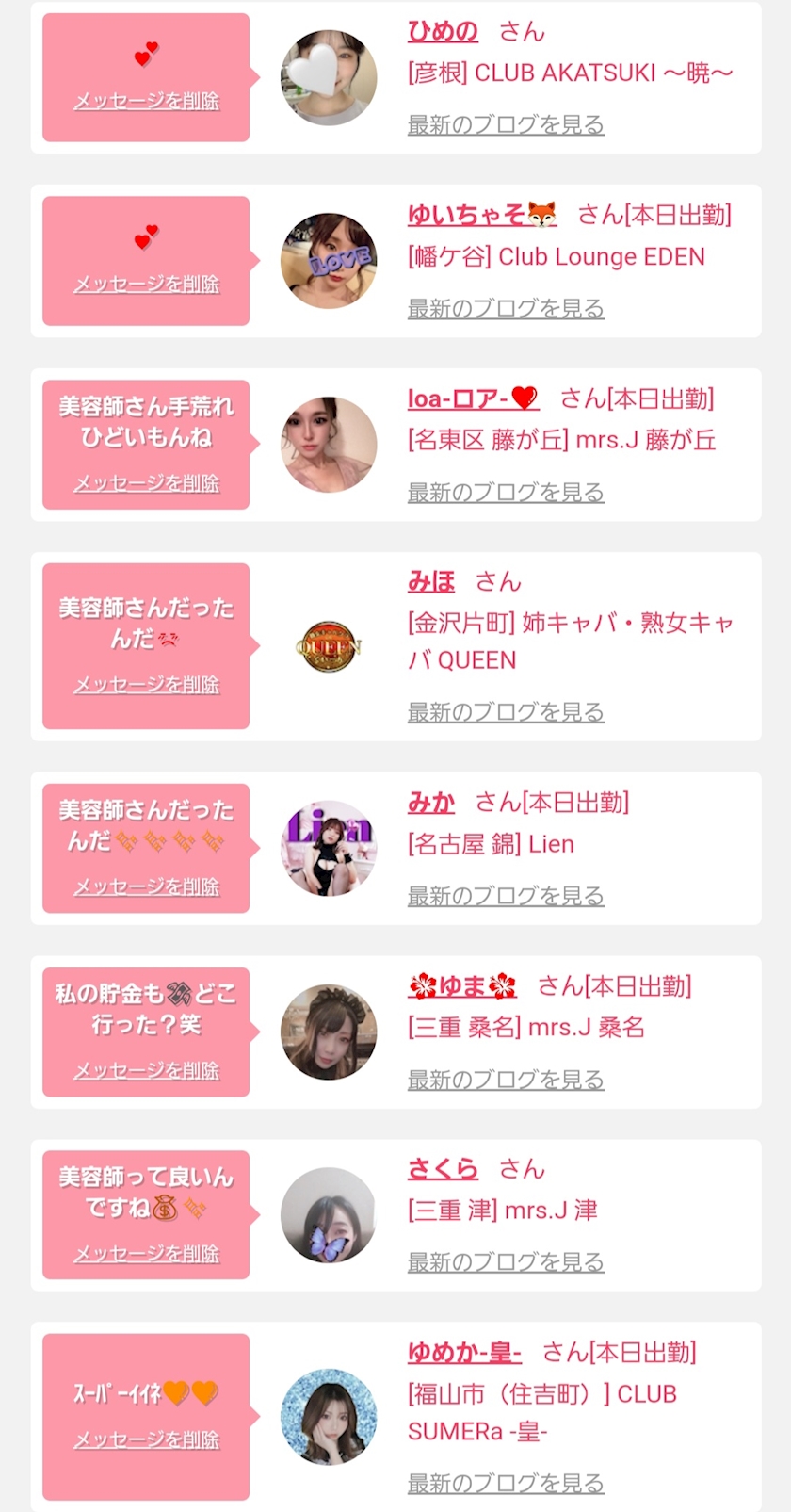Open さくら's profile name link
The height and width of the screenshot is (1512, 791).
pos(443,1169)
